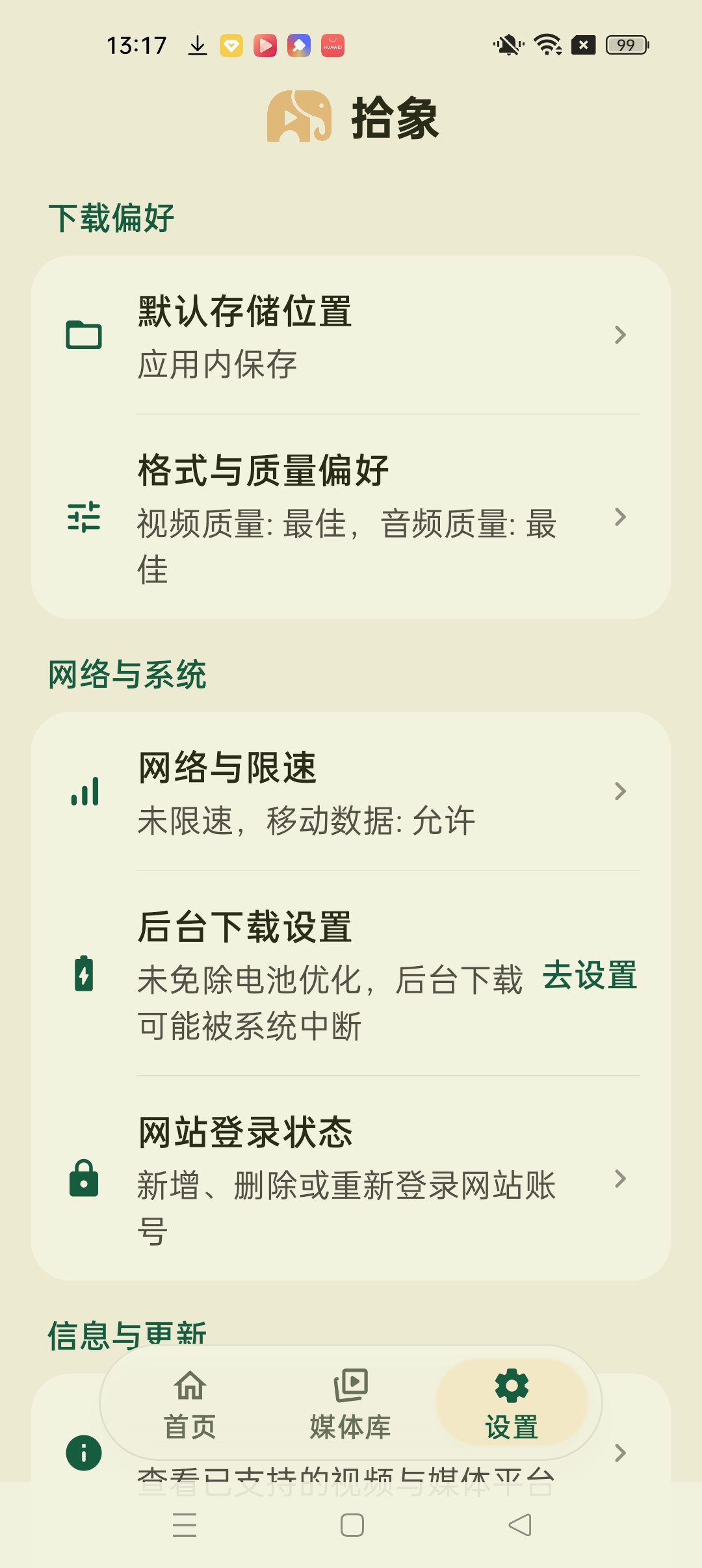
Task: Switch to the 首页 tab
Action: 190,1404
